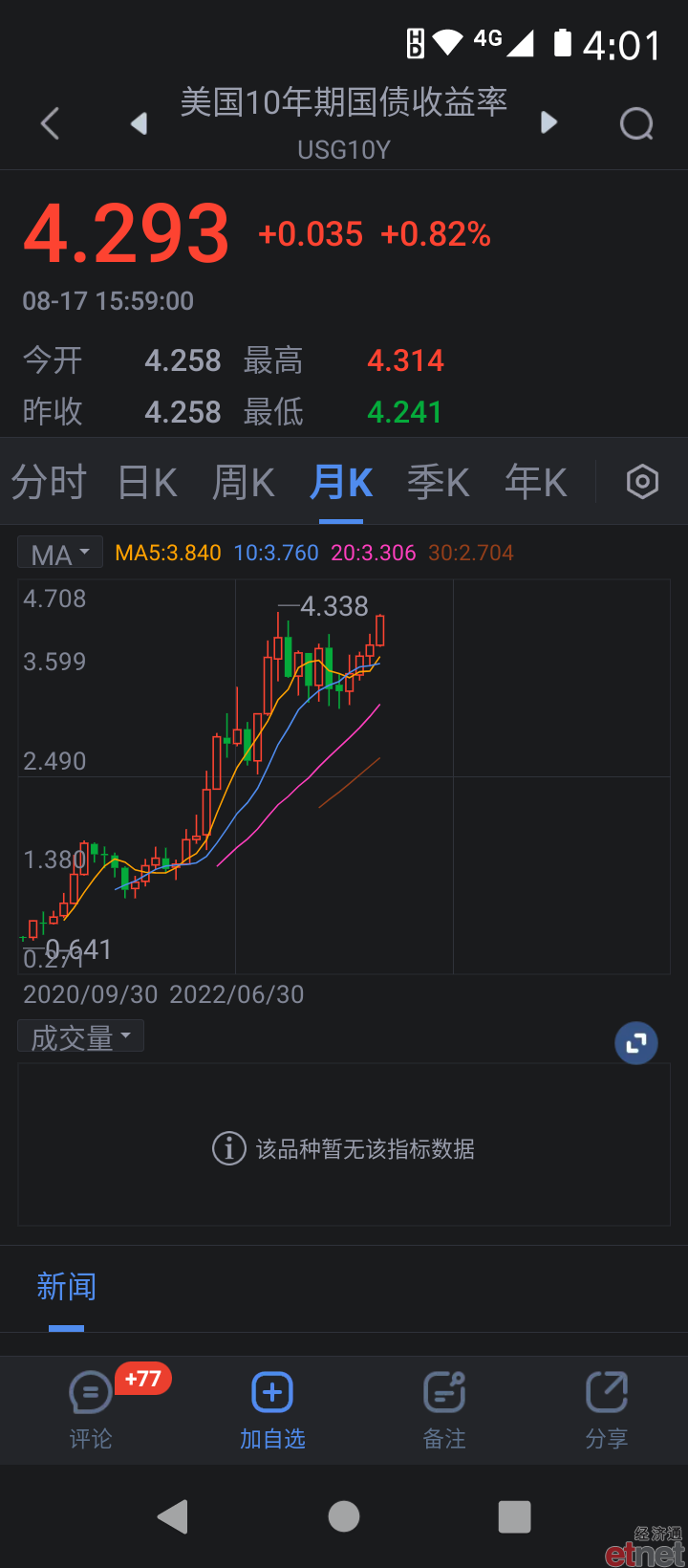
Task: Select the 日K chart tab
Action: click(148, 483)
